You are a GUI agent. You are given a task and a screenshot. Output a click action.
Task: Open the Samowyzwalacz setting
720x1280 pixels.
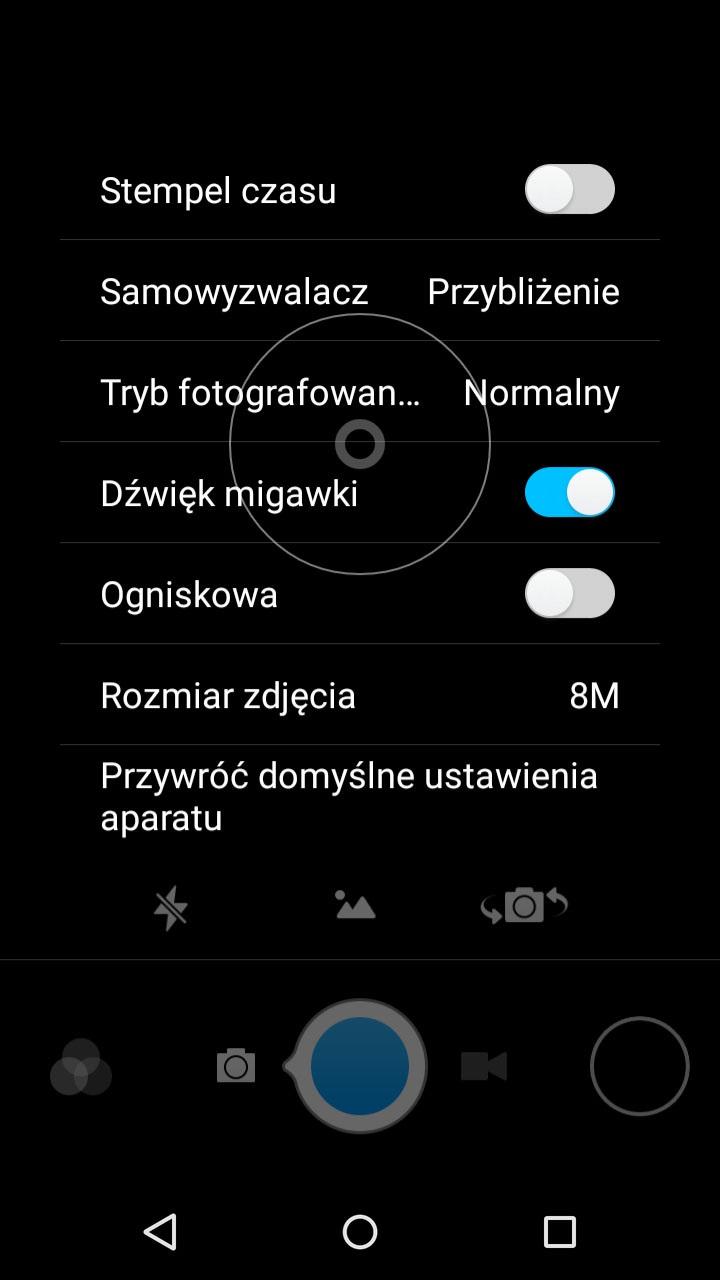(360, 291)
